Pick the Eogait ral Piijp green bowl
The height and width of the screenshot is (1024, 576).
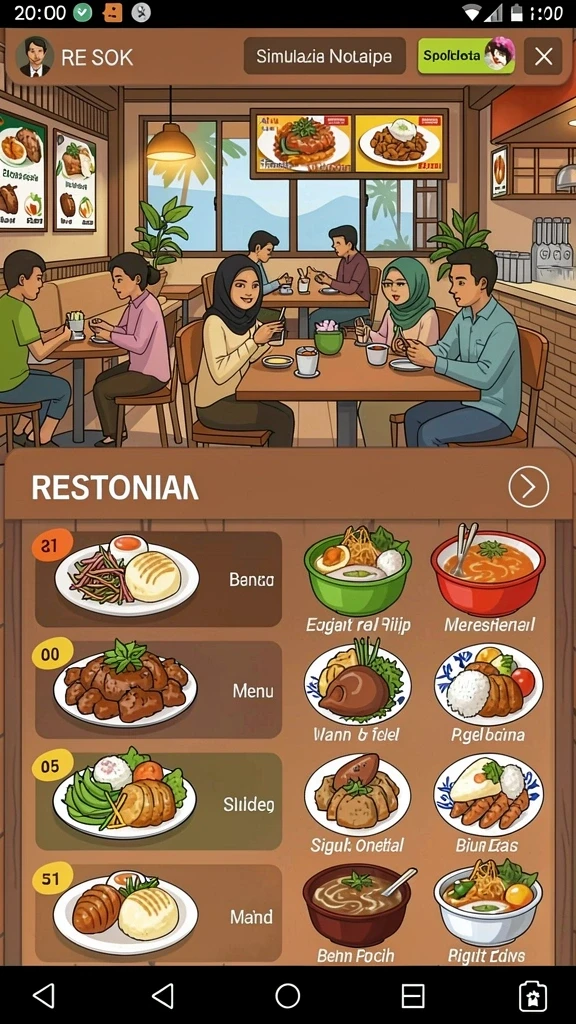(x=357, y=578)
